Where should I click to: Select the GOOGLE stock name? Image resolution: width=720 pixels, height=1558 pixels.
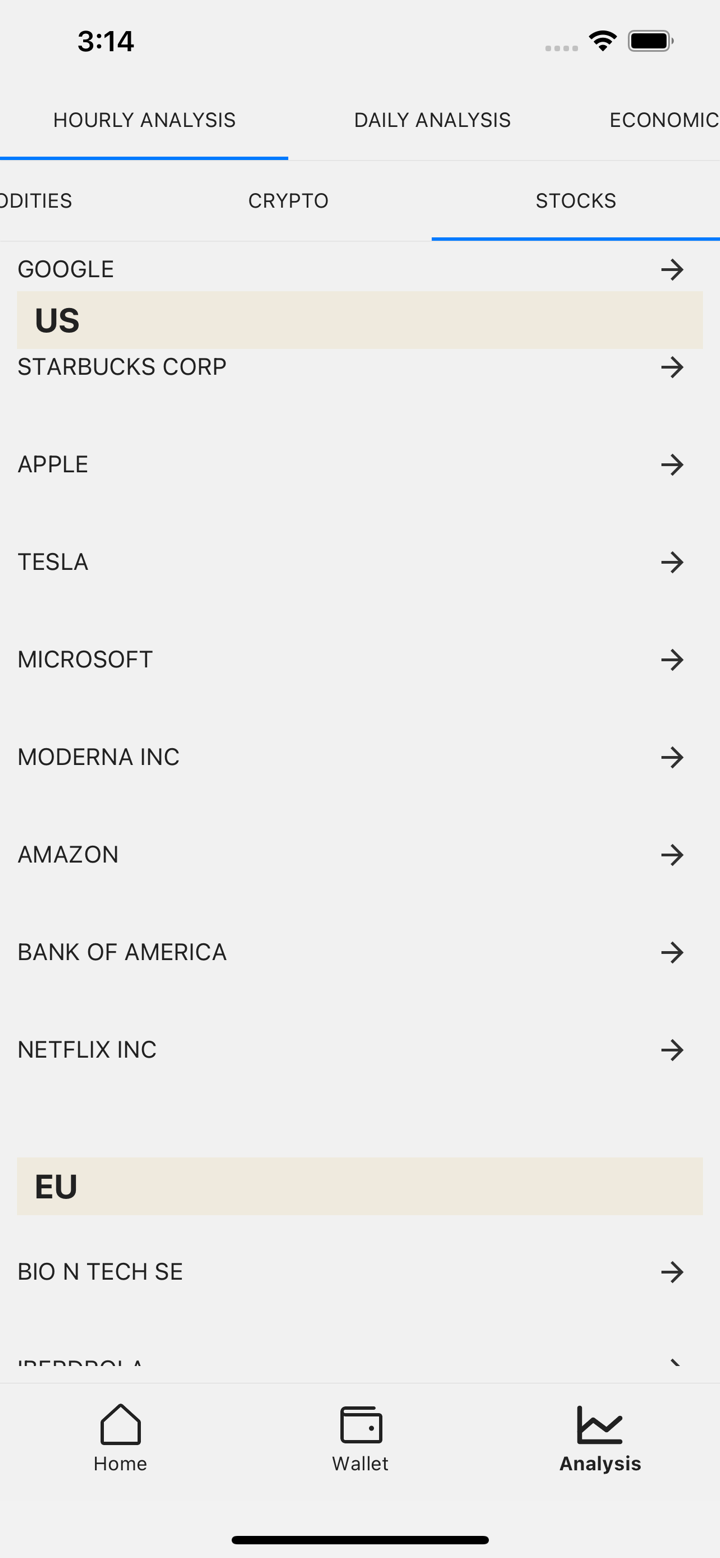65,269
